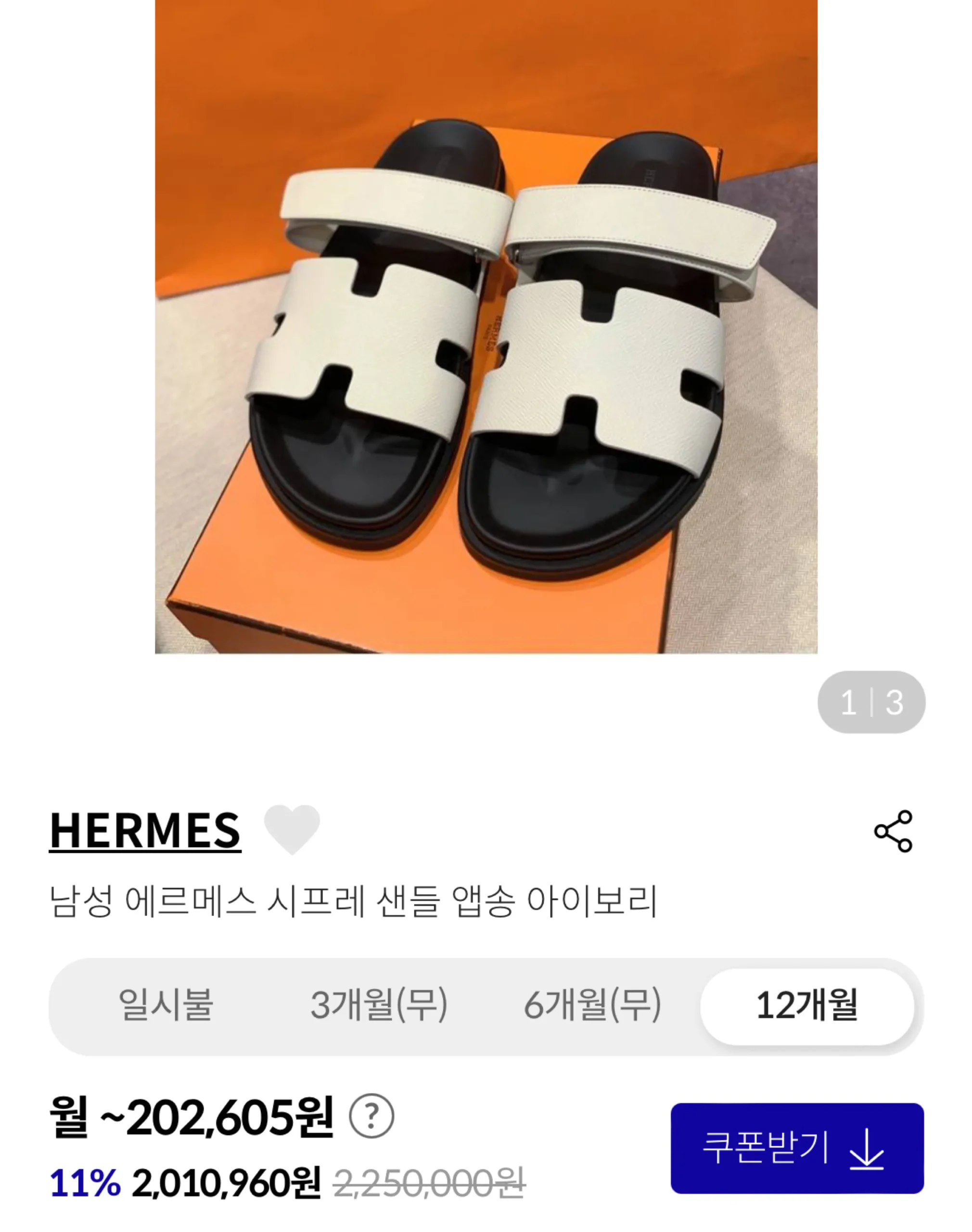Open the monthly price help icon
The width and height of the screenshot is (972, 1232).
tap(371, 1116)
